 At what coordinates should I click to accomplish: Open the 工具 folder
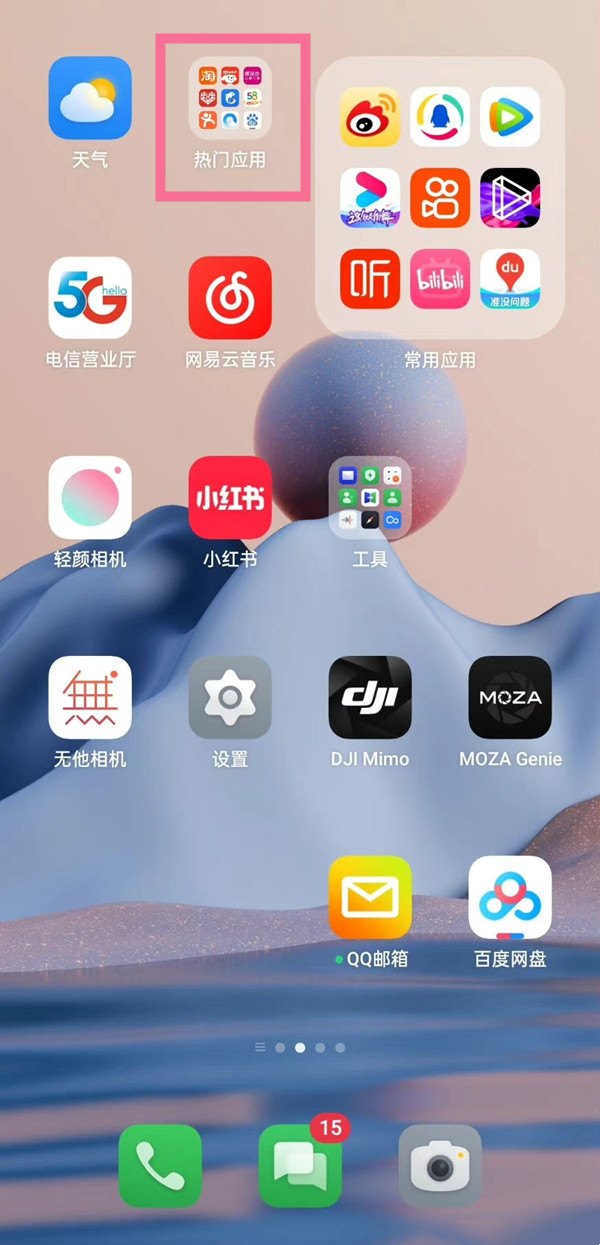370,498
